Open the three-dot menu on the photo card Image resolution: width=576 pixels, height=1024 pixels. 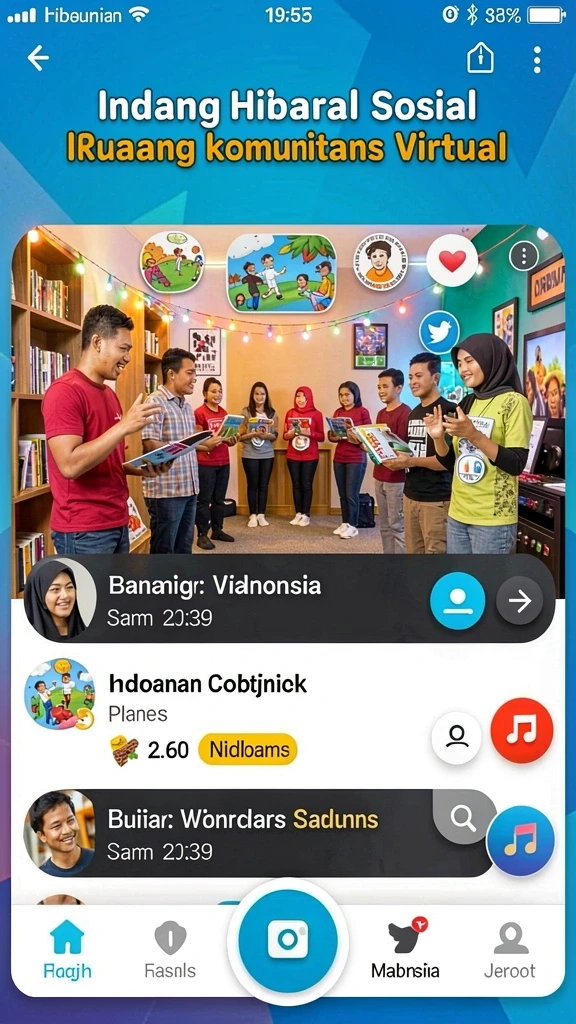[x=523, y=257]
